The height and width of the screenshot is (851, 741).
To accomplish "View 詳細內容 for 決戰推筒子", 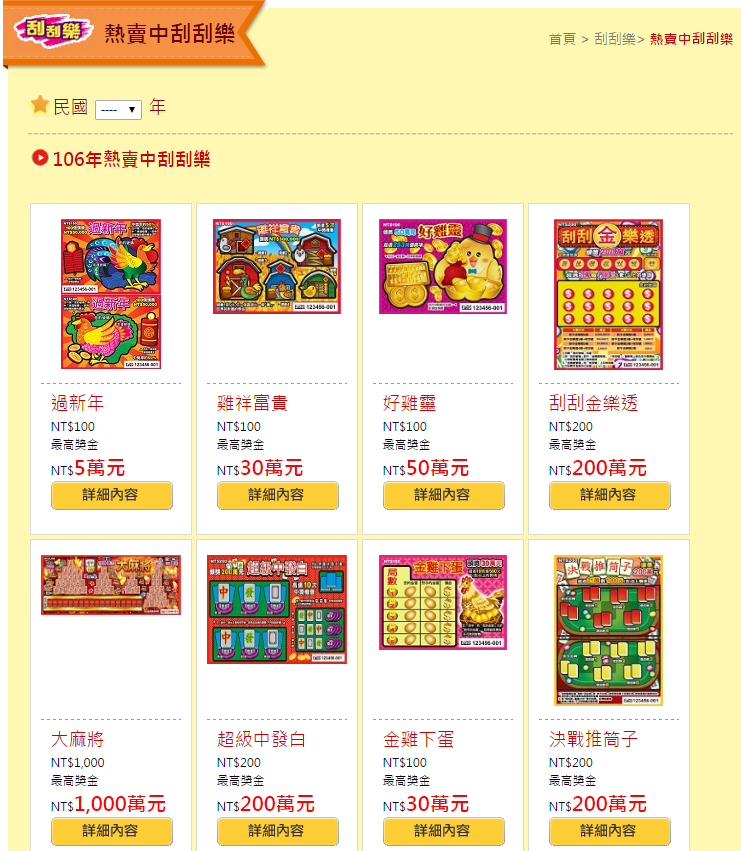I will click(x=610, y=831).
